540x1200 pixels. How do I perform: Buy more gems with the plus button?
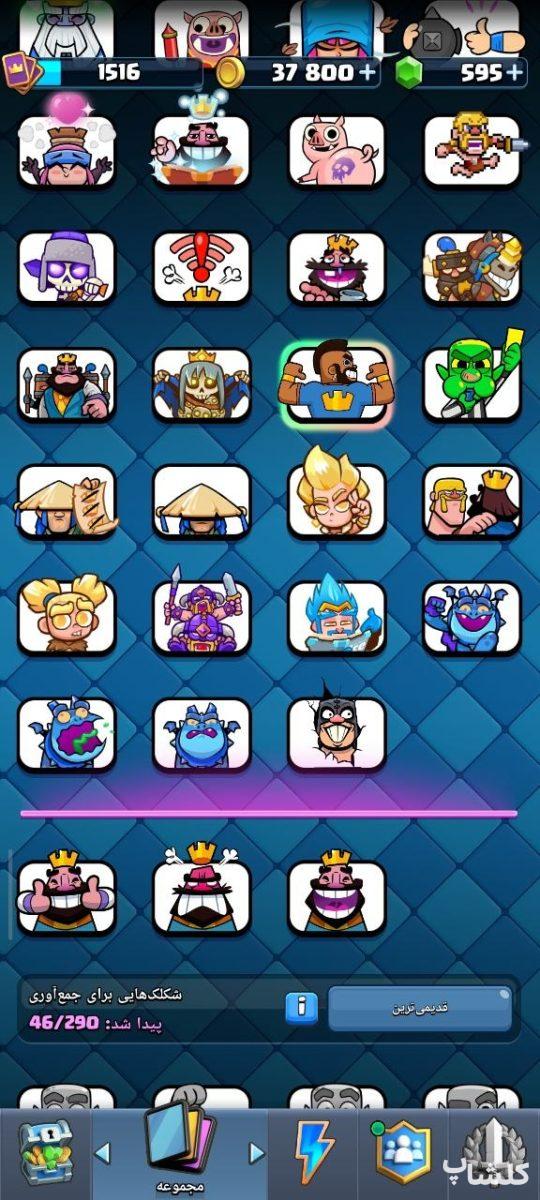(x=515, y=72)
